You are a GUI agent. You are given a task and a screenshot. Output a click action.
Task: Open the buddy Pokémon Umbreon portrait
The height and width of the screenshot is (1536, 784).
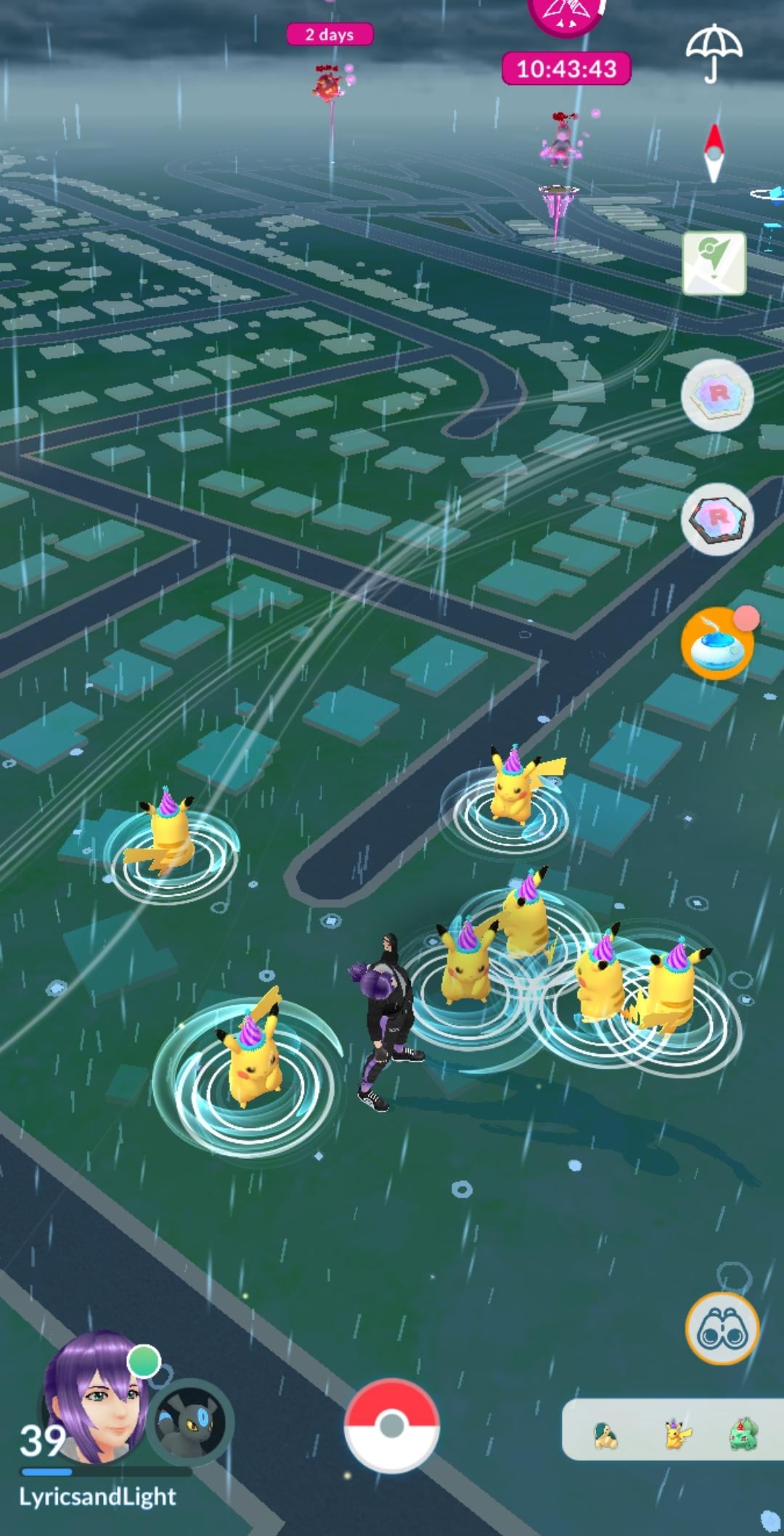[x=190, y=1421]
